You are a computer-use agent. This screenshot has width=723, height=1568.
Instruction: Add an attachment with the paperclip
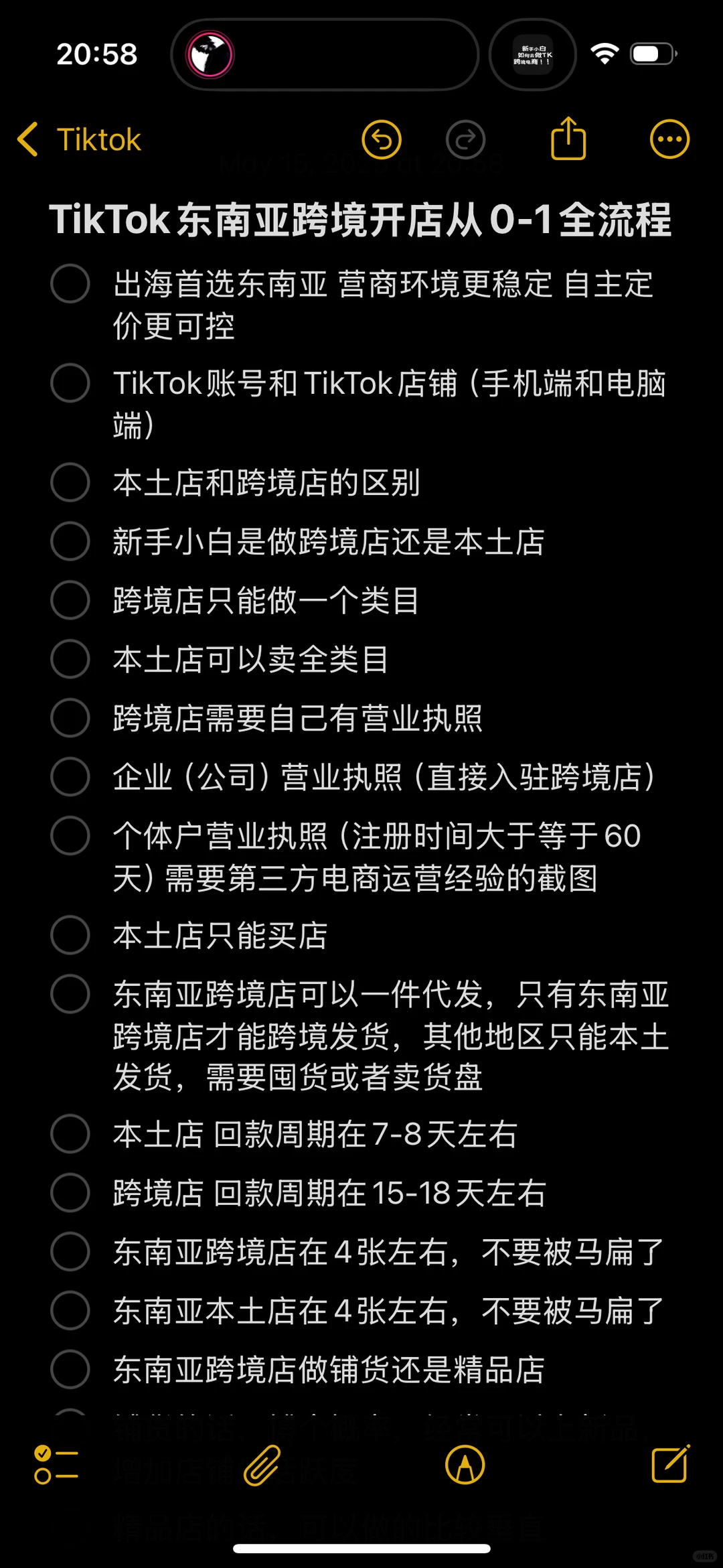[x=262, y=1465]
